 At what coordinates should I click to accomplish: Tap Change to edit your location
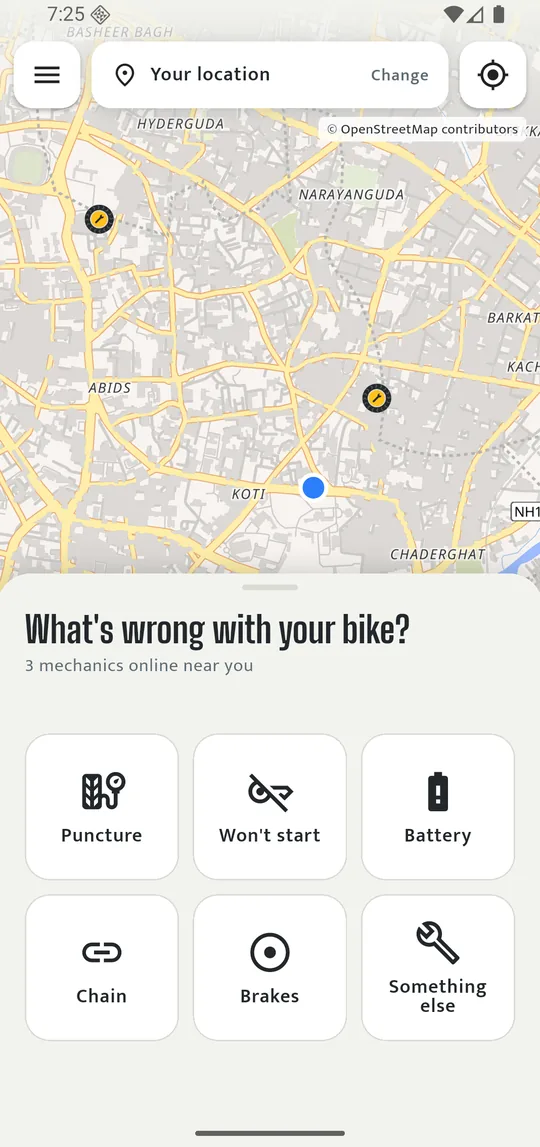[400, 75]
